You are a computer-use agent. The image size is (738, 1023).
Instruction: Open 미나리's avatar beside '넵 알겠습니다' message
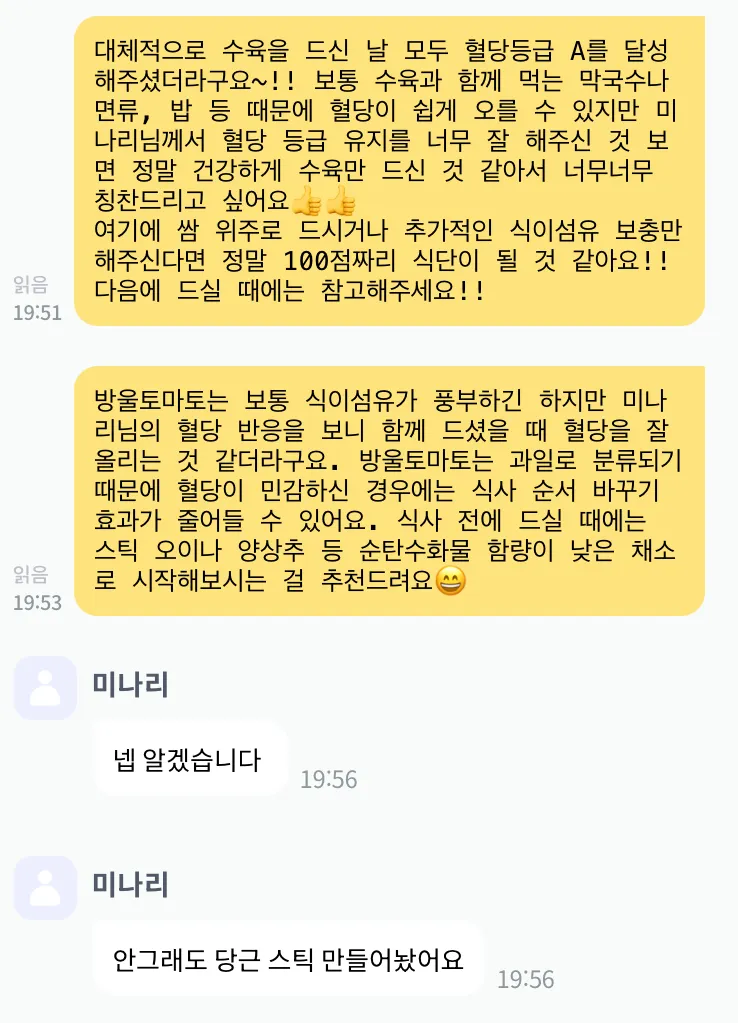[45, 688]
